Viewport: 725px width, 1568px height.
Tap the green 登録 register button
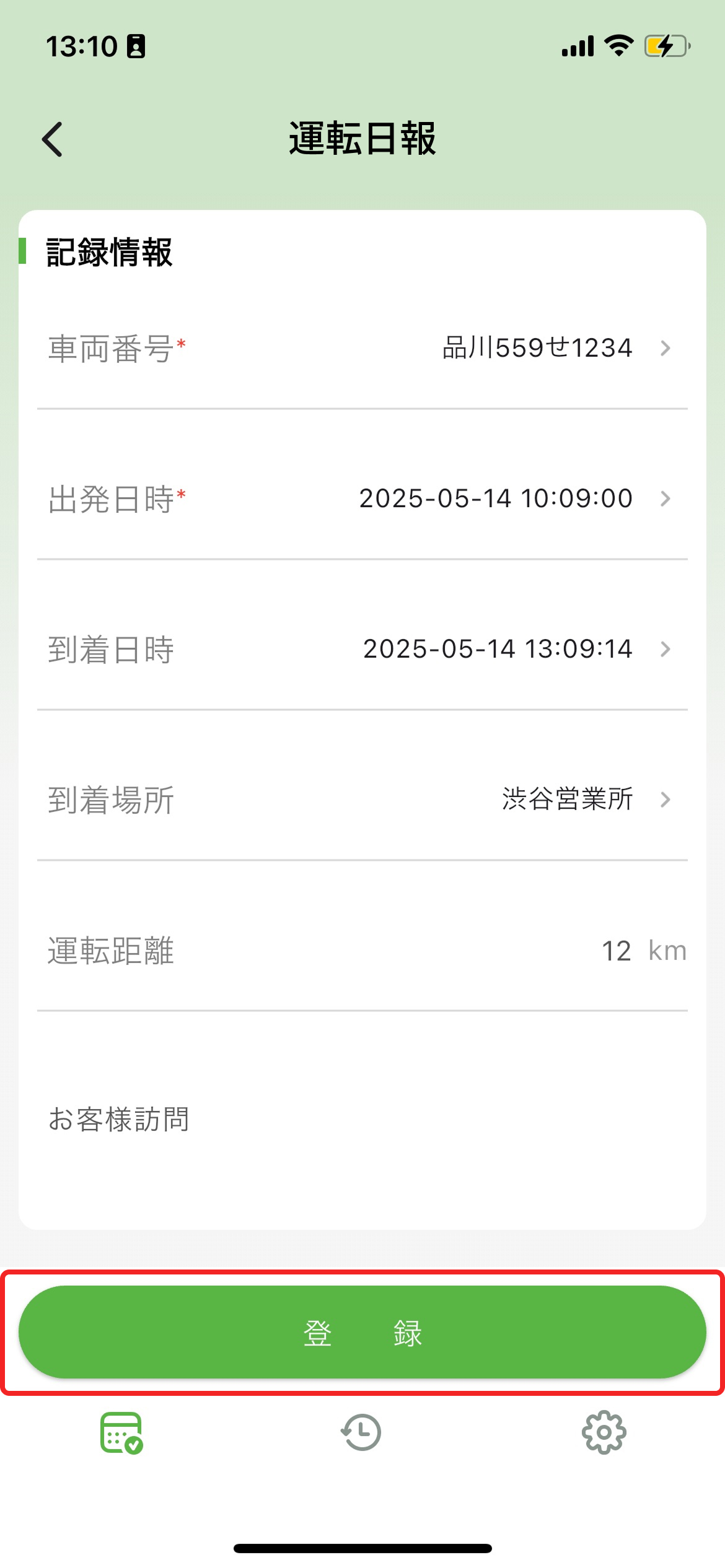point(362,1332)
